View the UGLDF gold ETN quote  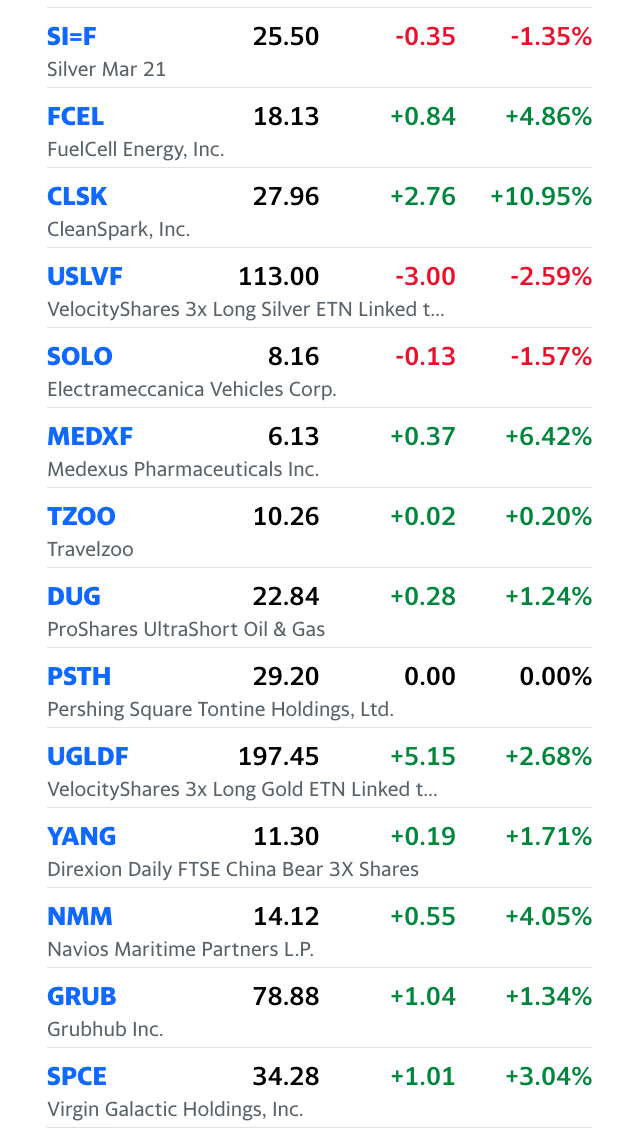point(320,767)
